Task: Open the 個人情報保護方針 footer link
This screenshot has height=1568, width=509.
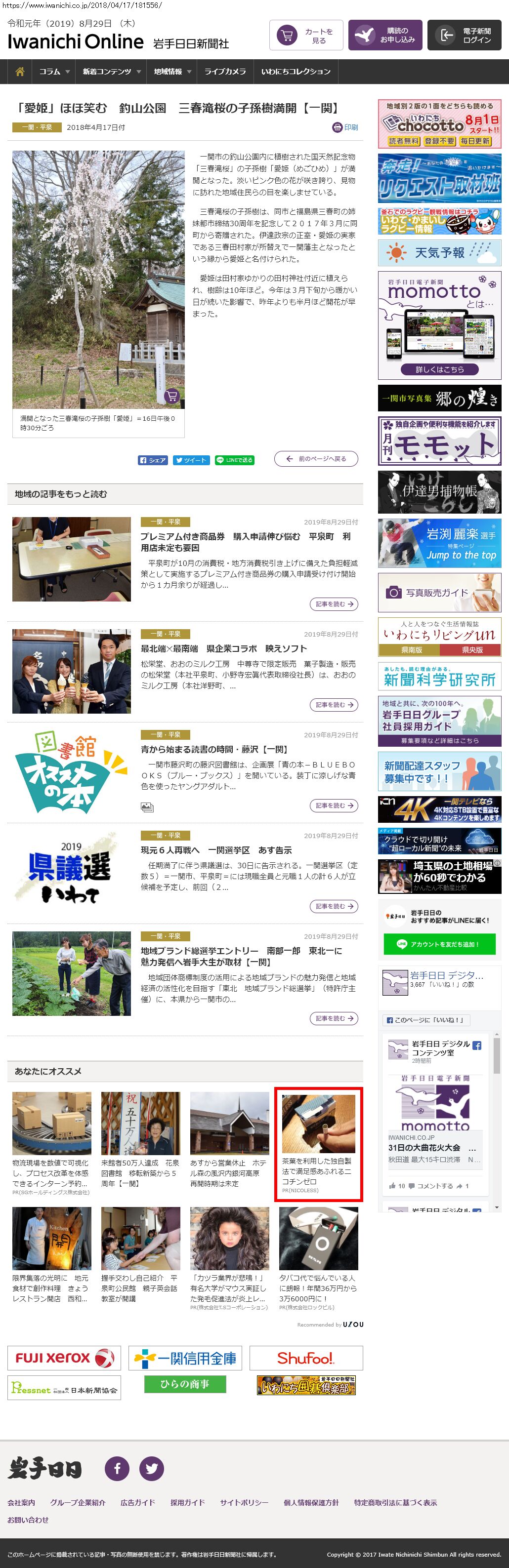Action: tap(310, 1503)
